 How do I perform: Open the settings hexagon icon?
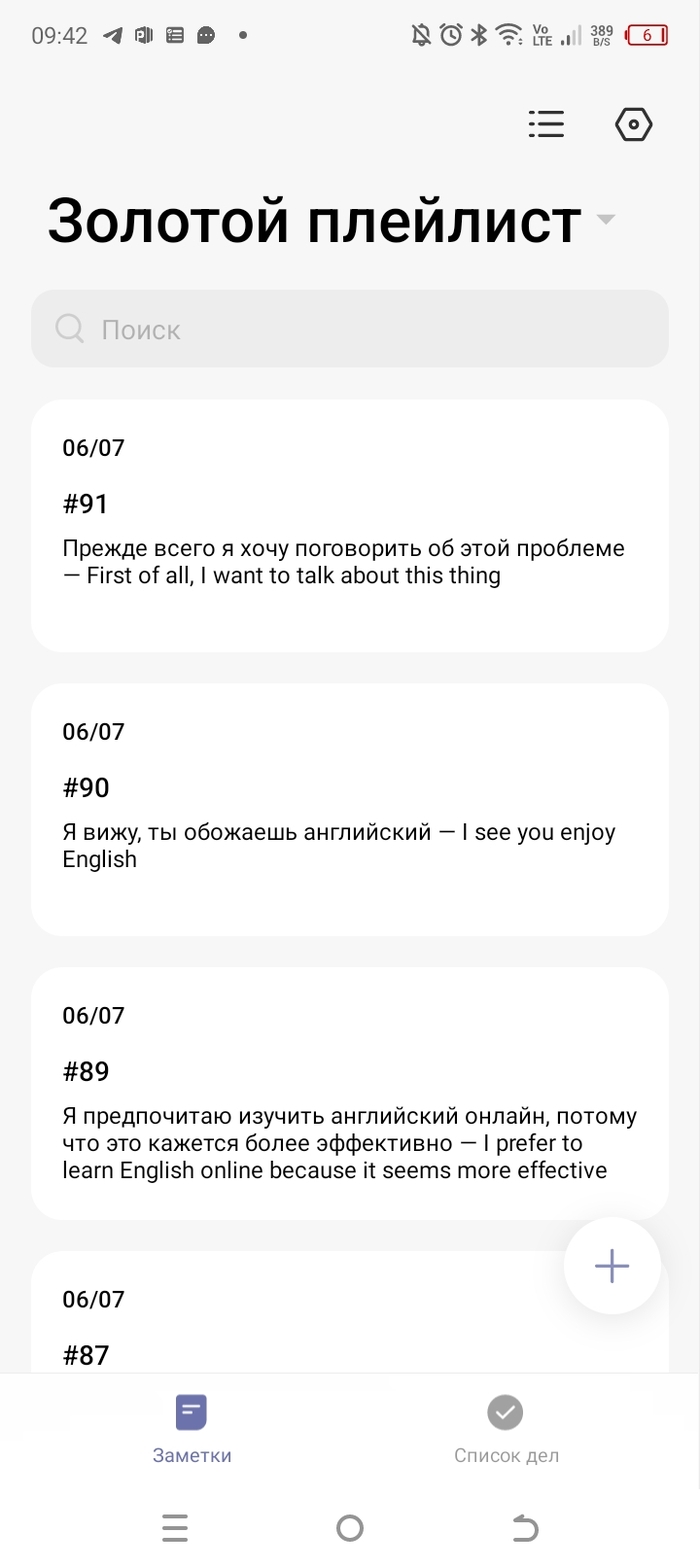click(x=633, y=125)
